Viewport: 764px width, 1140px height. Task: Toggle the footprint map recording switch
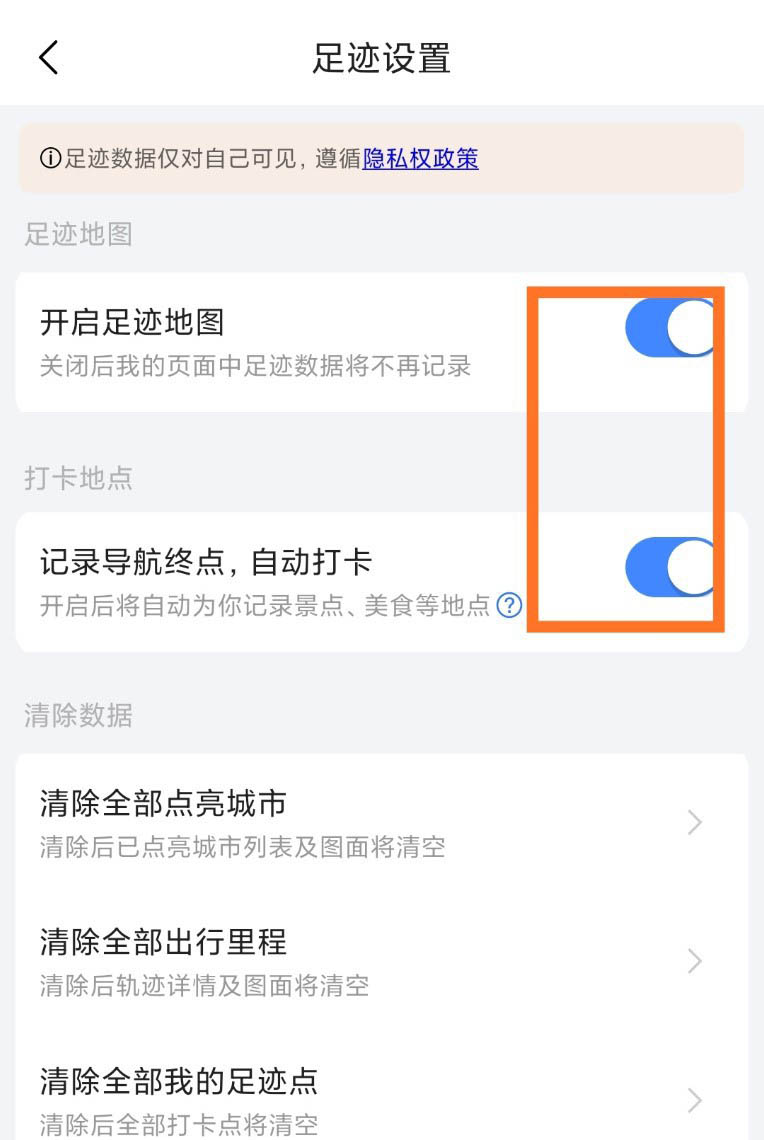tap(670, 327)
